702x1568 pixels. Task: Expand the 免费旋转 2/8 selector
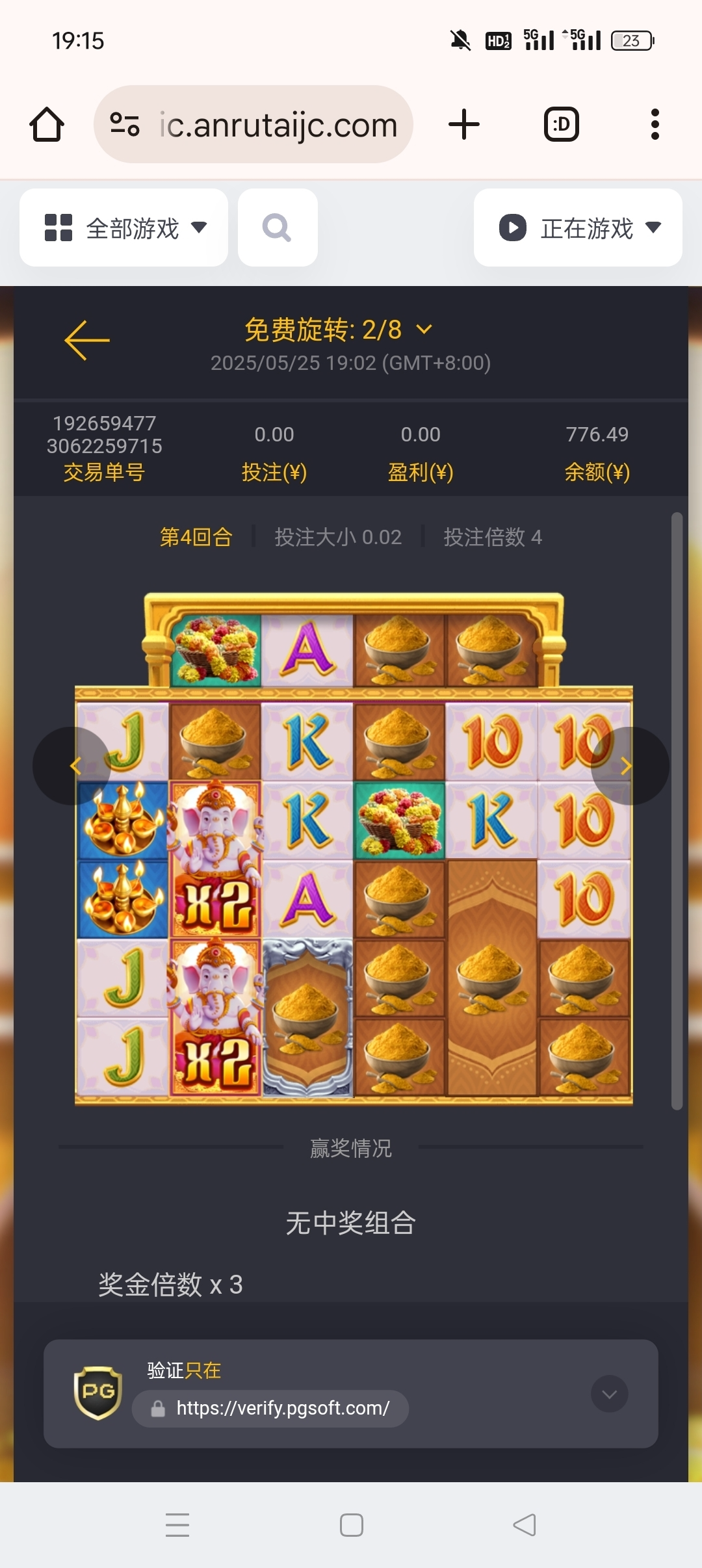coord(338,330)
